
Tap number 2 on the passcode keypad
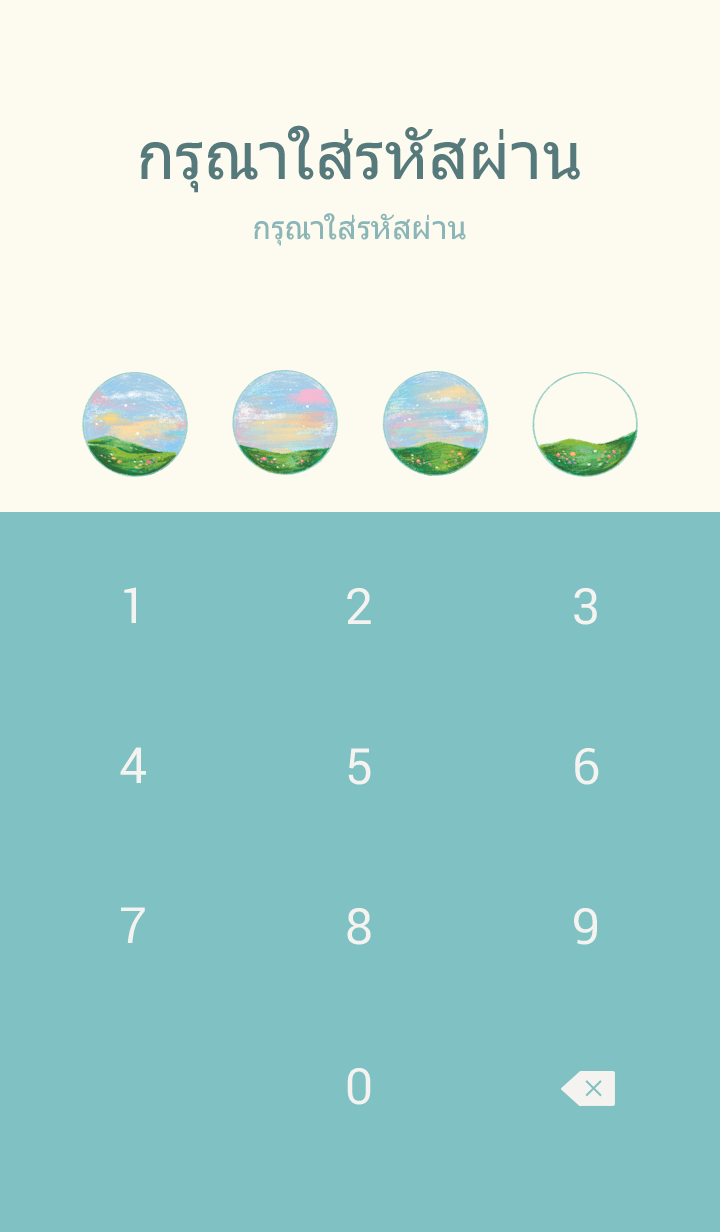coord(359,607)
